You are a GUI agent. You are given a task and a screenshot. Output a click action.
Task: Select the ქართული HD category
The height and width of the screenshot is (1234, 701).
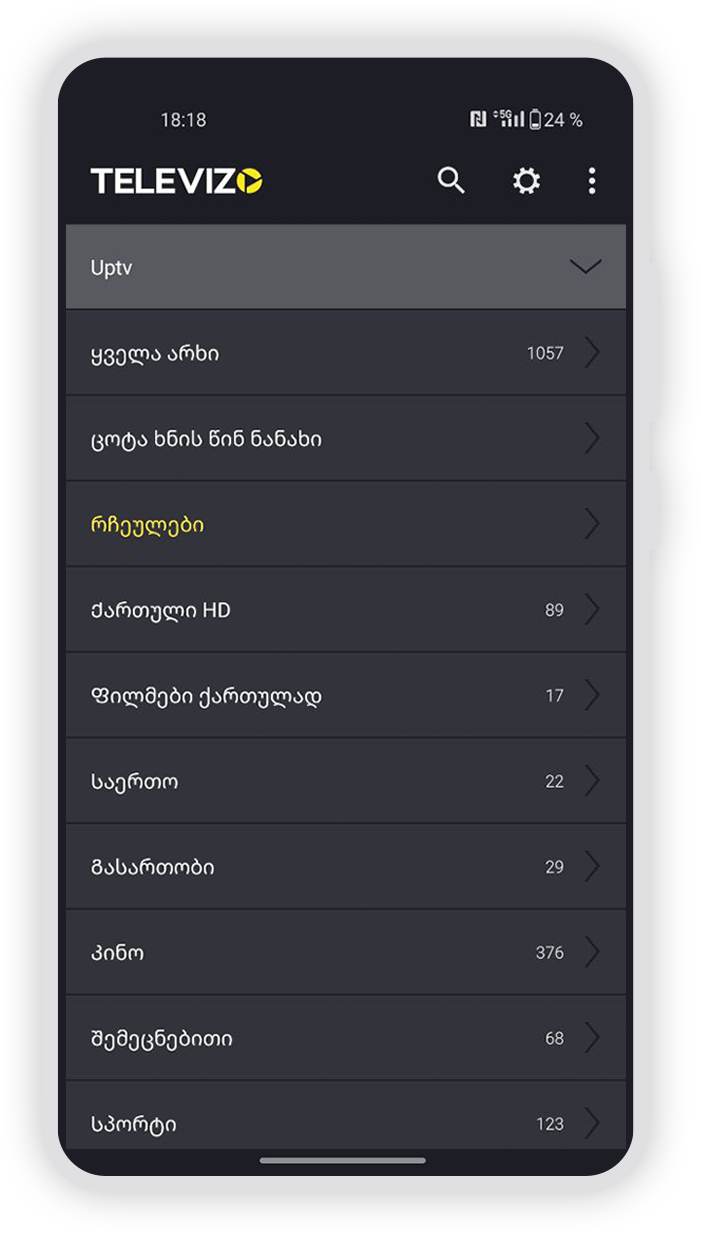tap(346, 610)
